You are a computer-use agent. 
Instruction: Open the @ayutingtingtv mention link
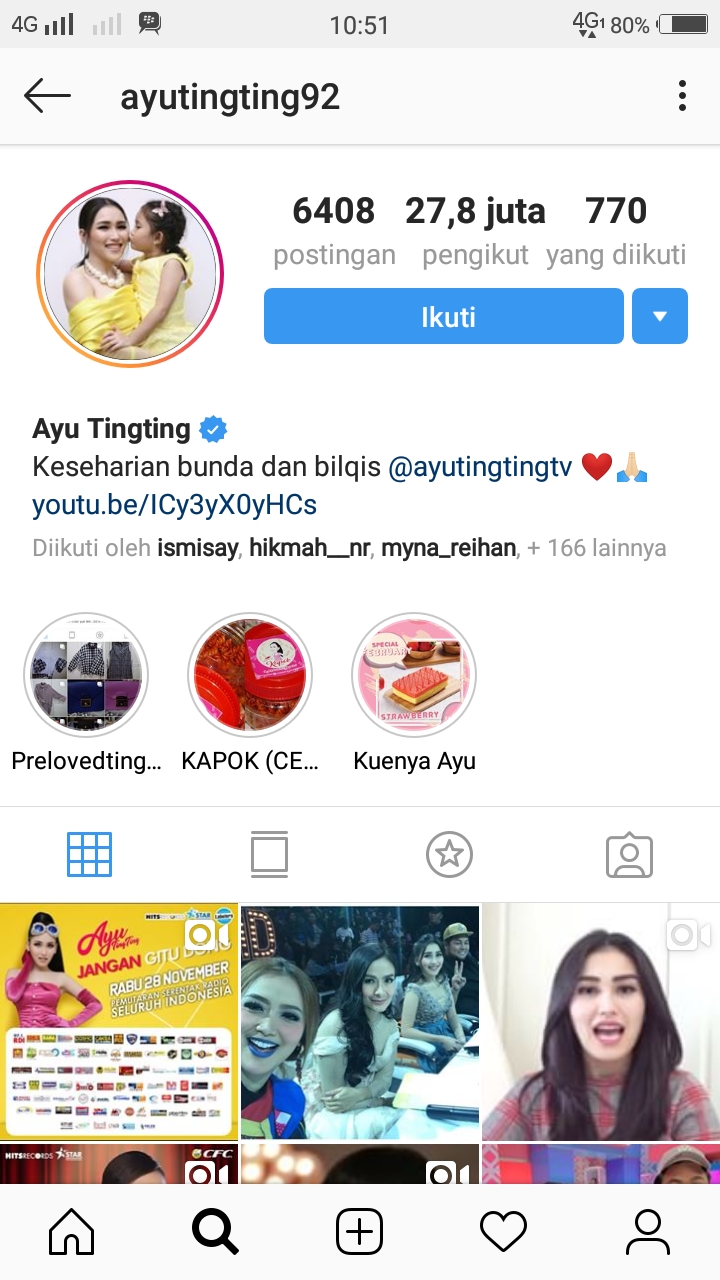tap(479, 468)
